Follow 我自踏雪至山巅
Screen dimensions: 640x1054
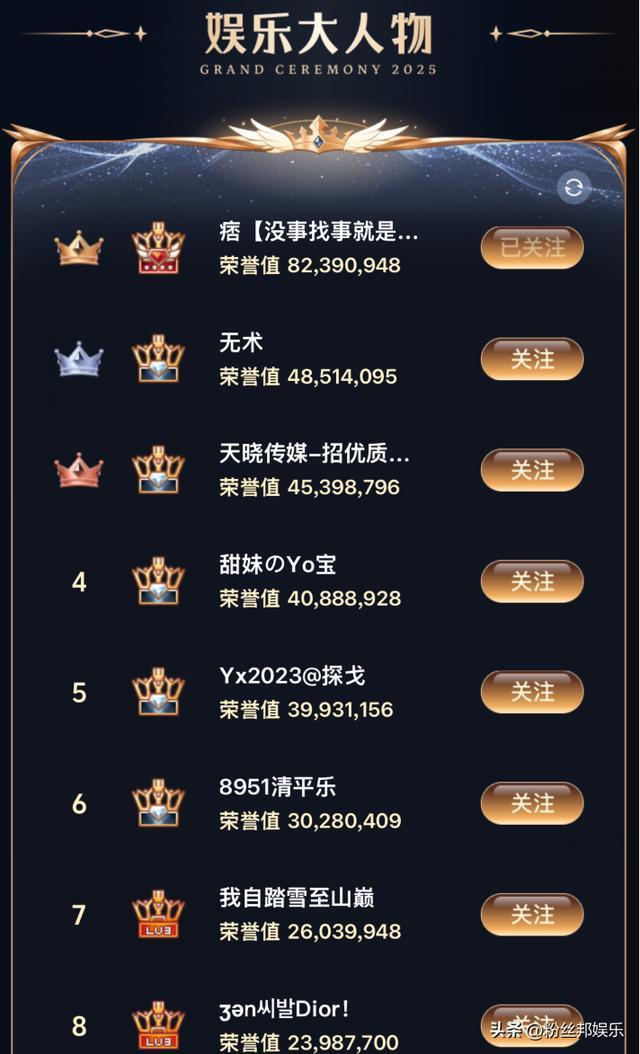pyautogui.click(x=532, y=914)
